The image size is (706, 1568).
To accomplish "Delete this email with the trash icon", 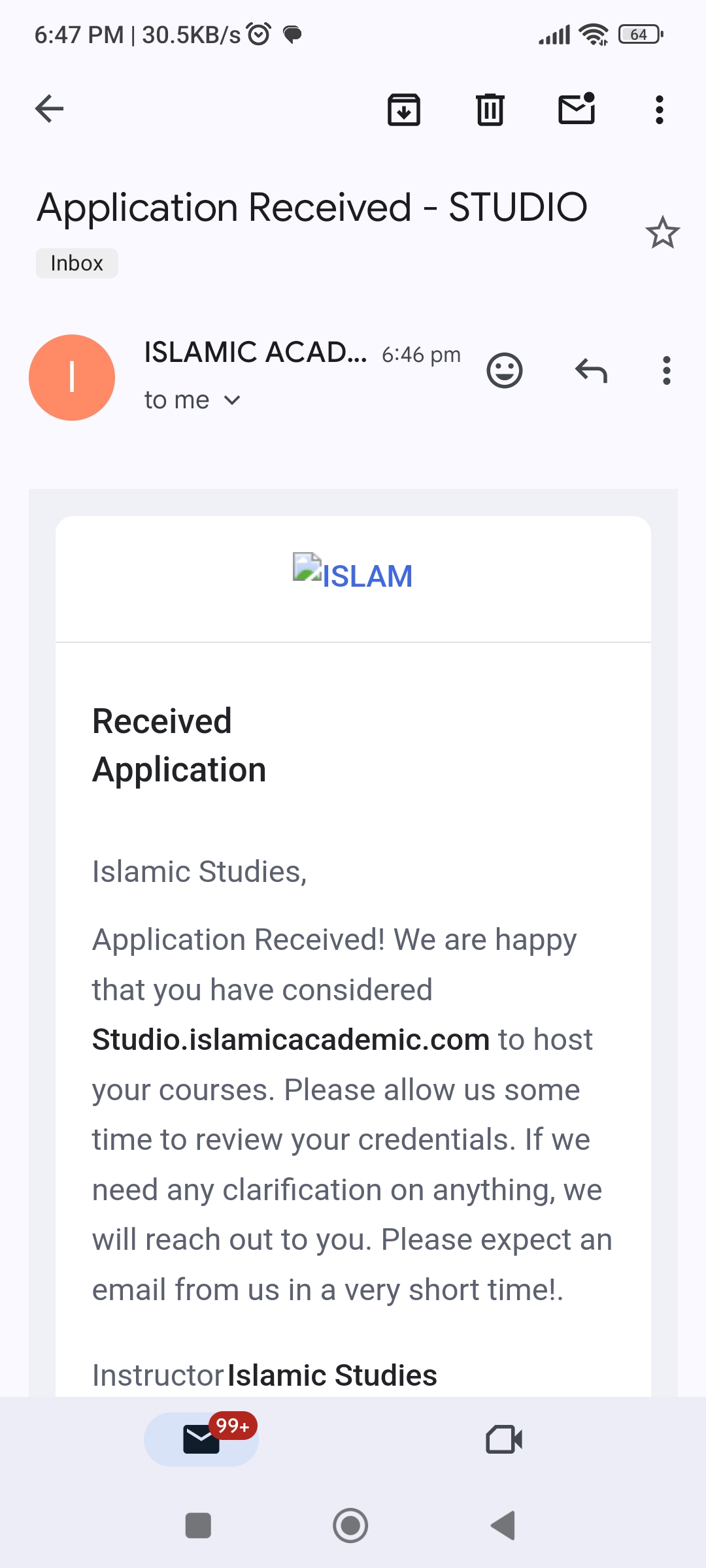I will 490,109.
